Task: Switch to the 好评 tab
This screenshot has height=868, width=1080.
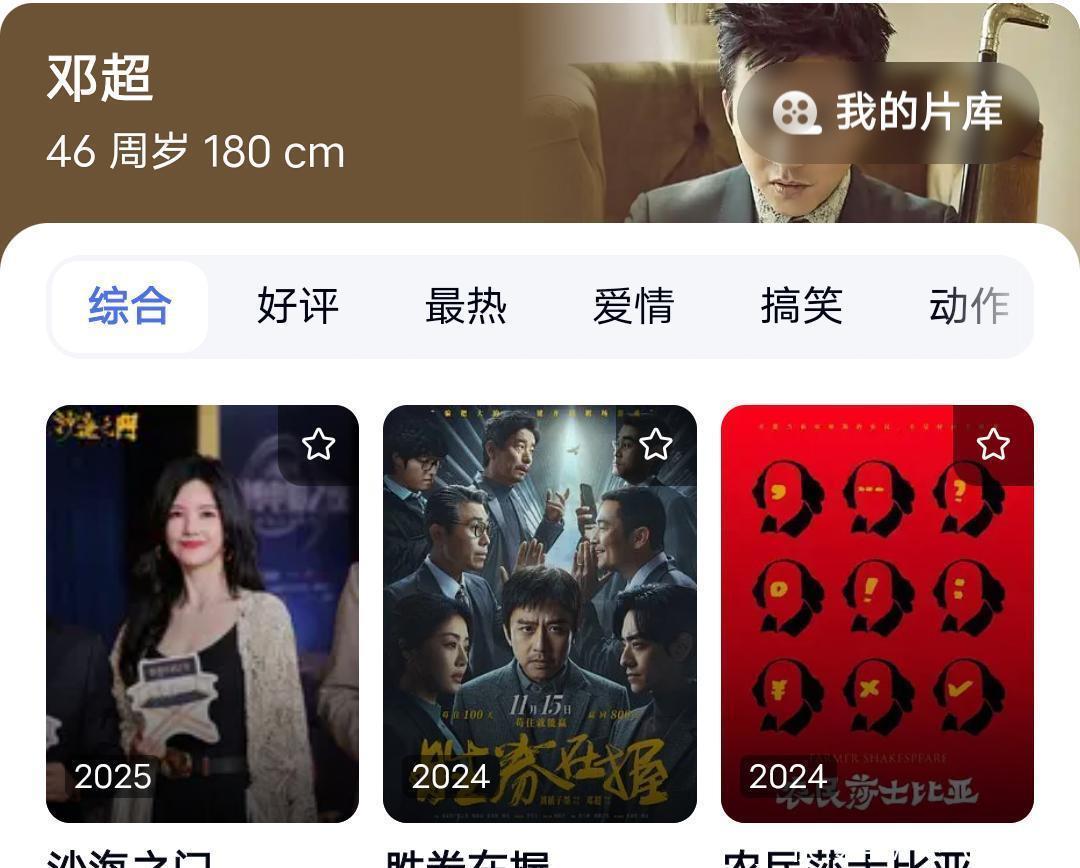Action: coord(298,306)
